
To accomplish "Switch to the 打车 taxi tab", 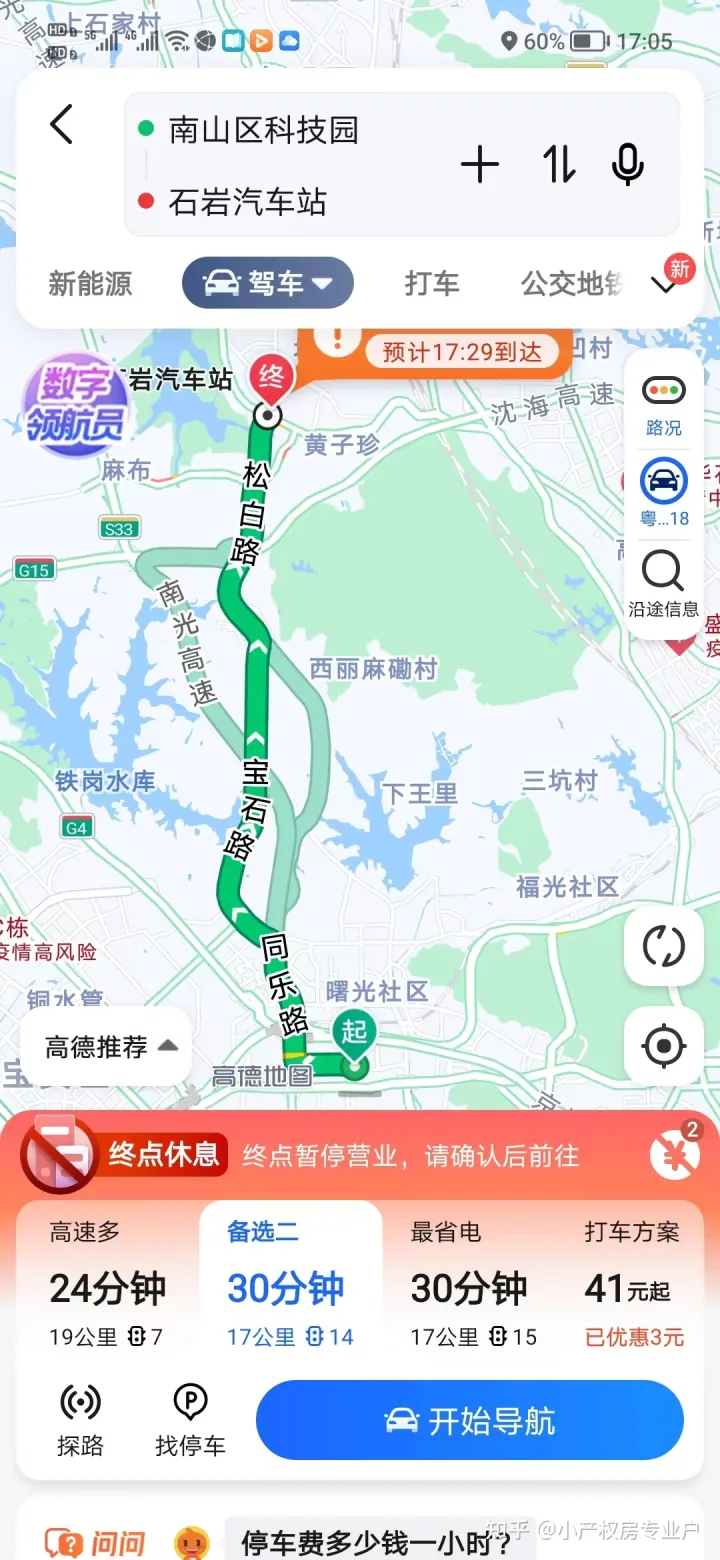I will [x=432, y=283].
